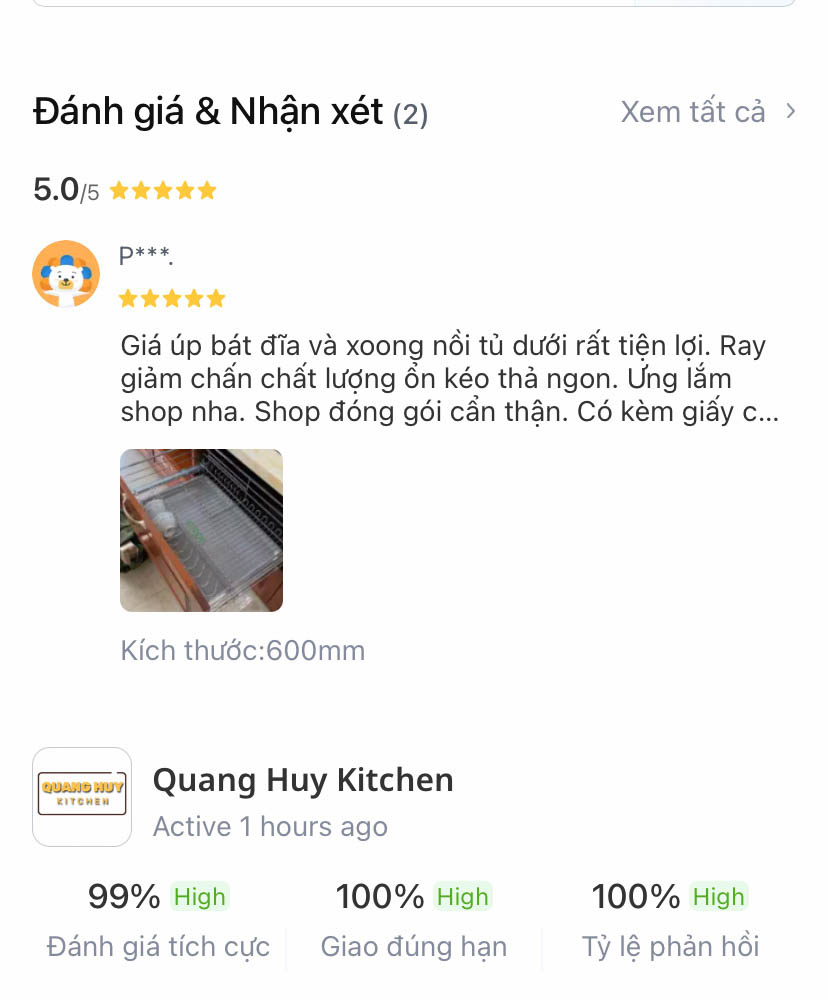828x1000 pixels.
Task: Expand the truncated review by P***
Action: pos(450,380)
